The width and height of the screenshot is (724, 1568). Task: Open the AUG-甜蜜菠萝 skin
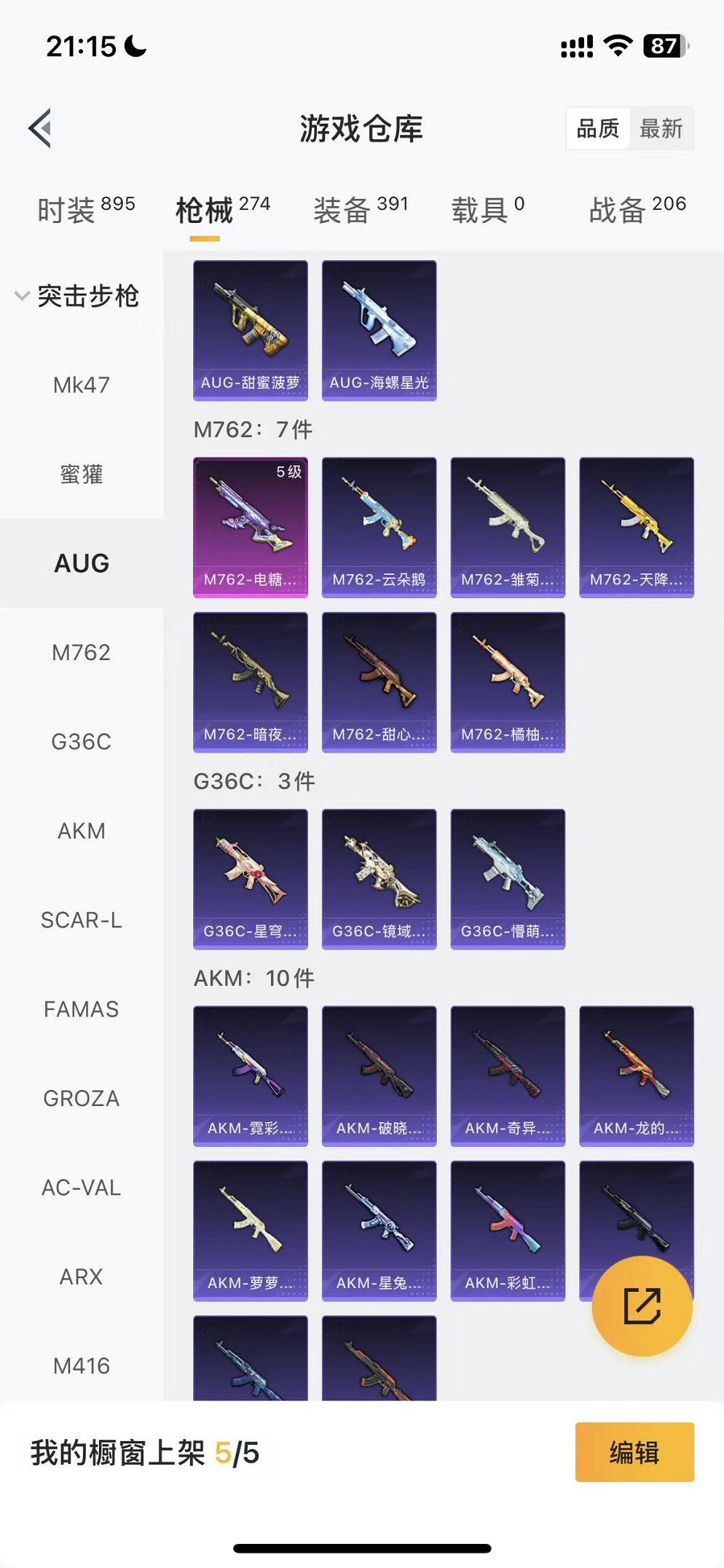pos(250,330)
